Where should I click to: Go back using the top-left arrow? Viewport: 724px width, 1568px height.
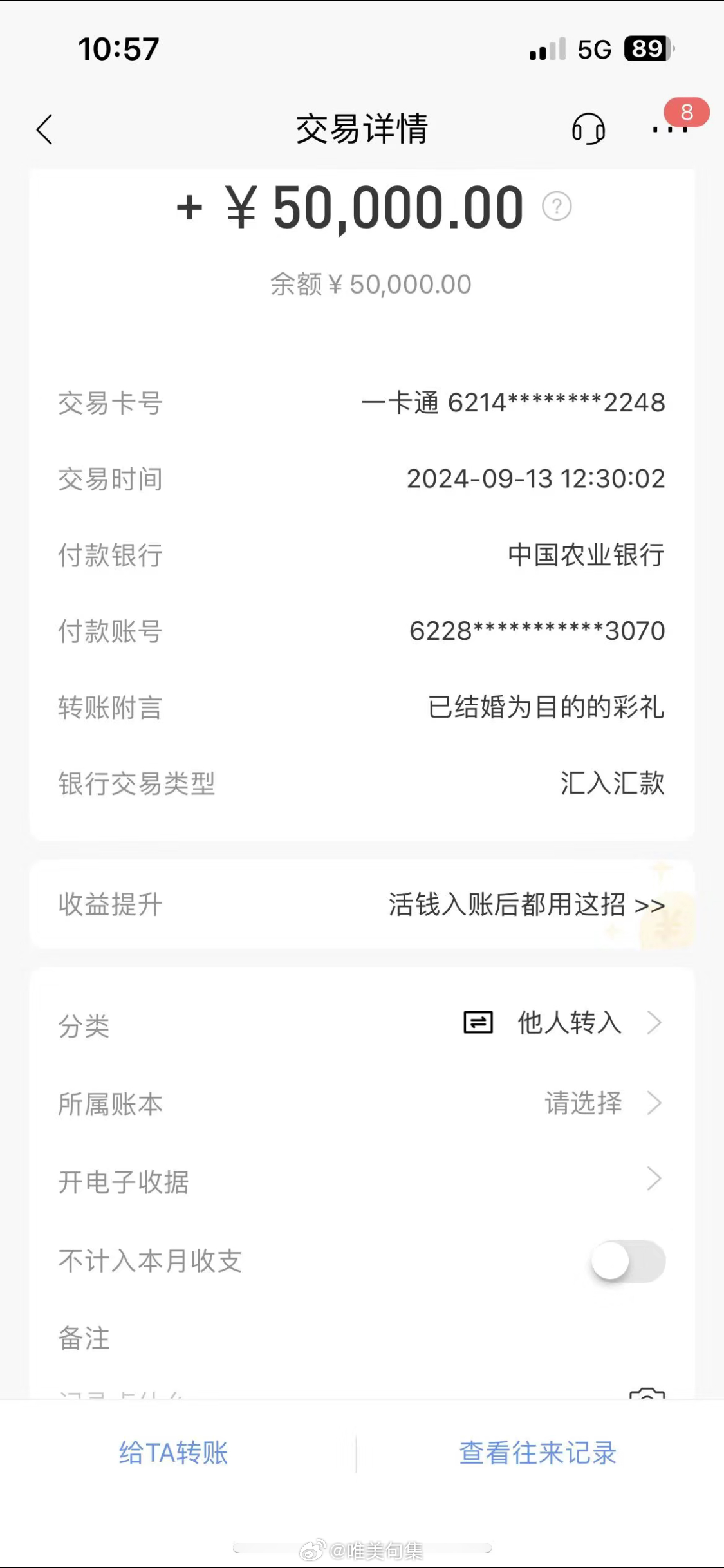44,129
